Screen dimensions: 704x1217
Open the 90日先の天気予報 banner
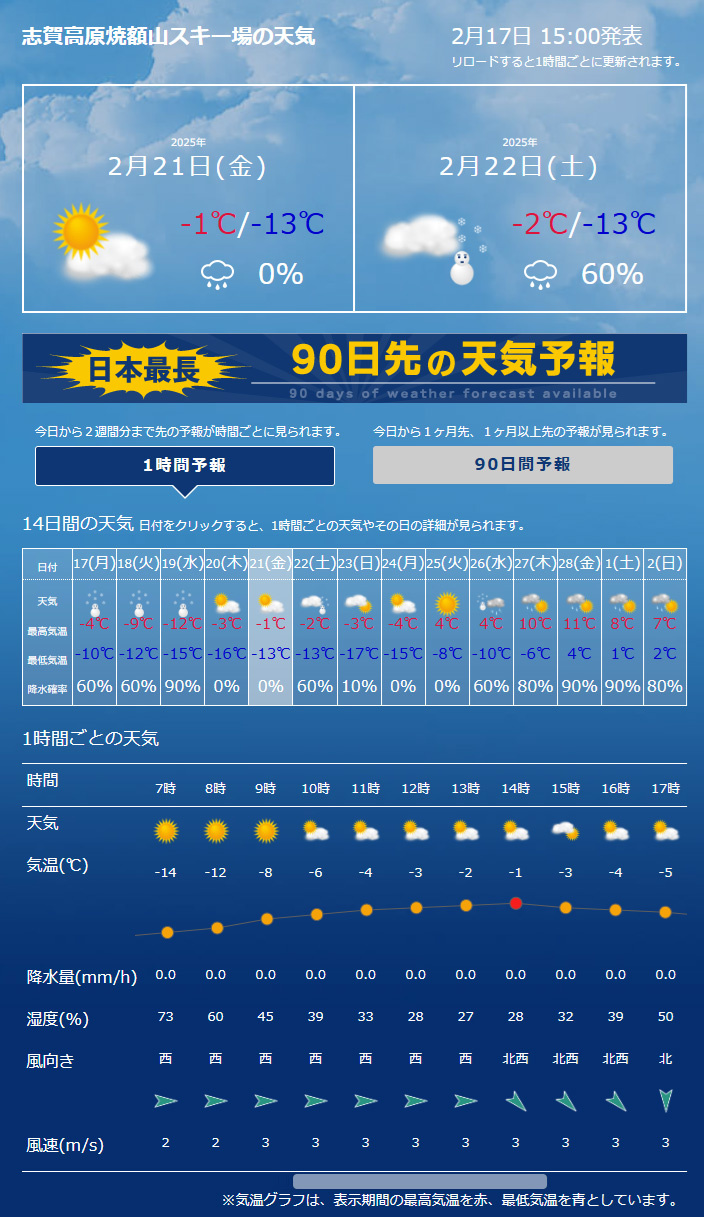[x=354, y=368]
